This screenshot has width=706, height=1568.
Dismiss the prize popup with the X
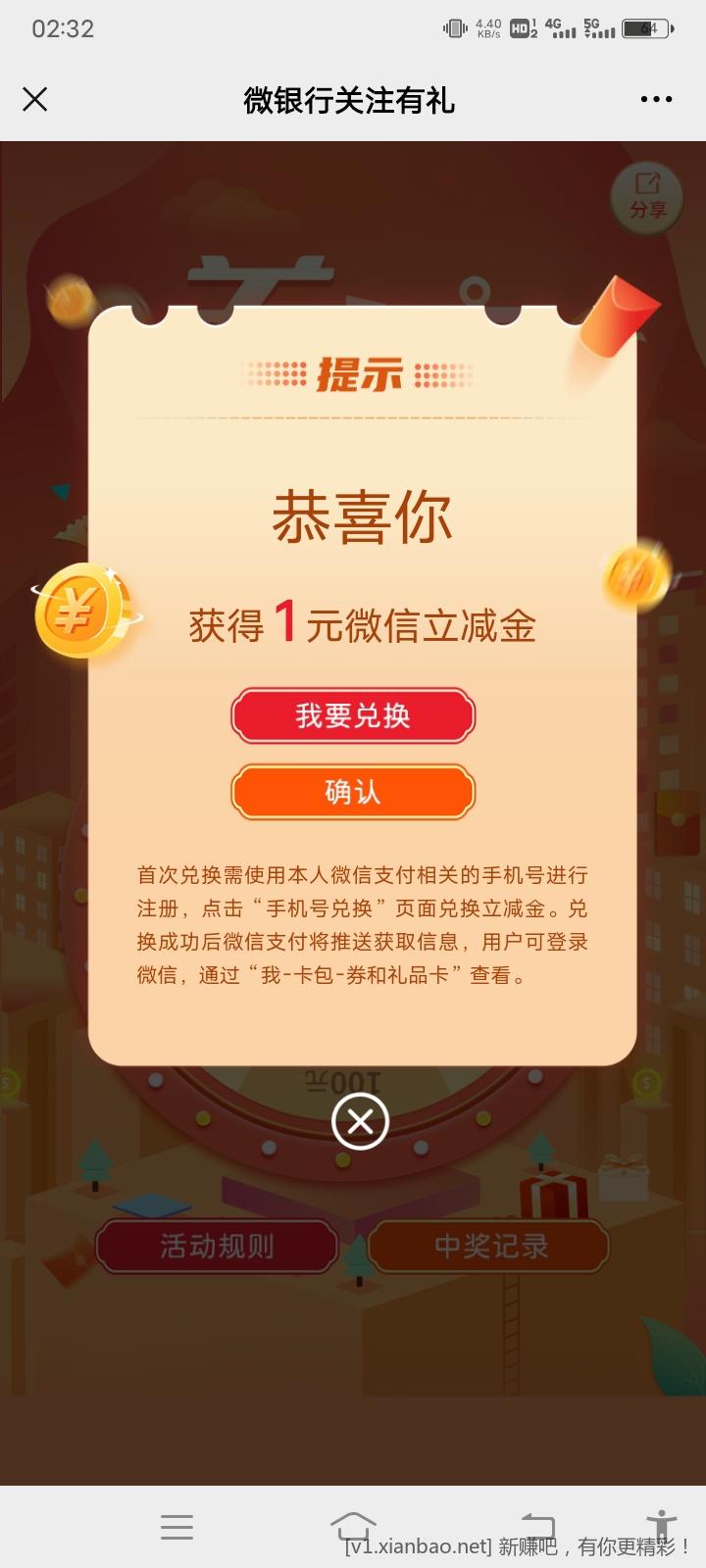coord(360,1121)
